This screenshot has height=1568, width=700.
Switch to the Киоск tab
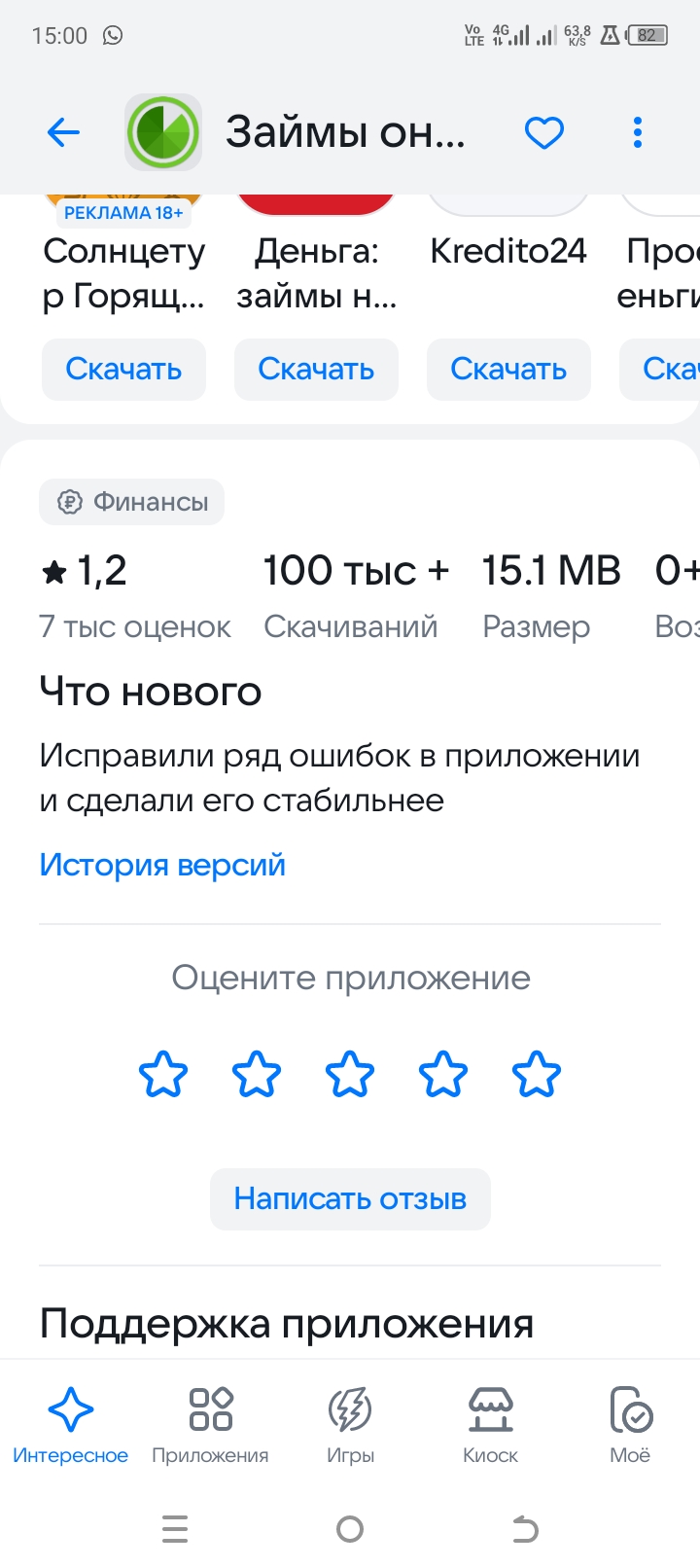[490, 1425]
